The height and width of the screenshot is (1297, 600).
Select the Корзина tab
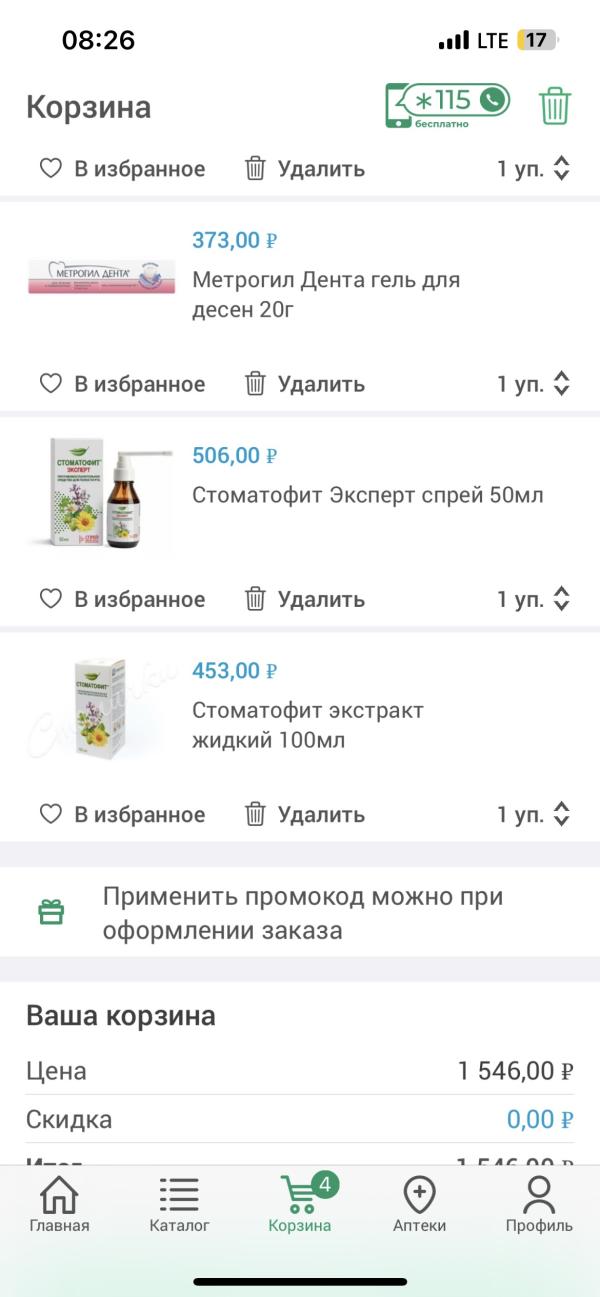click(300, 1205)
